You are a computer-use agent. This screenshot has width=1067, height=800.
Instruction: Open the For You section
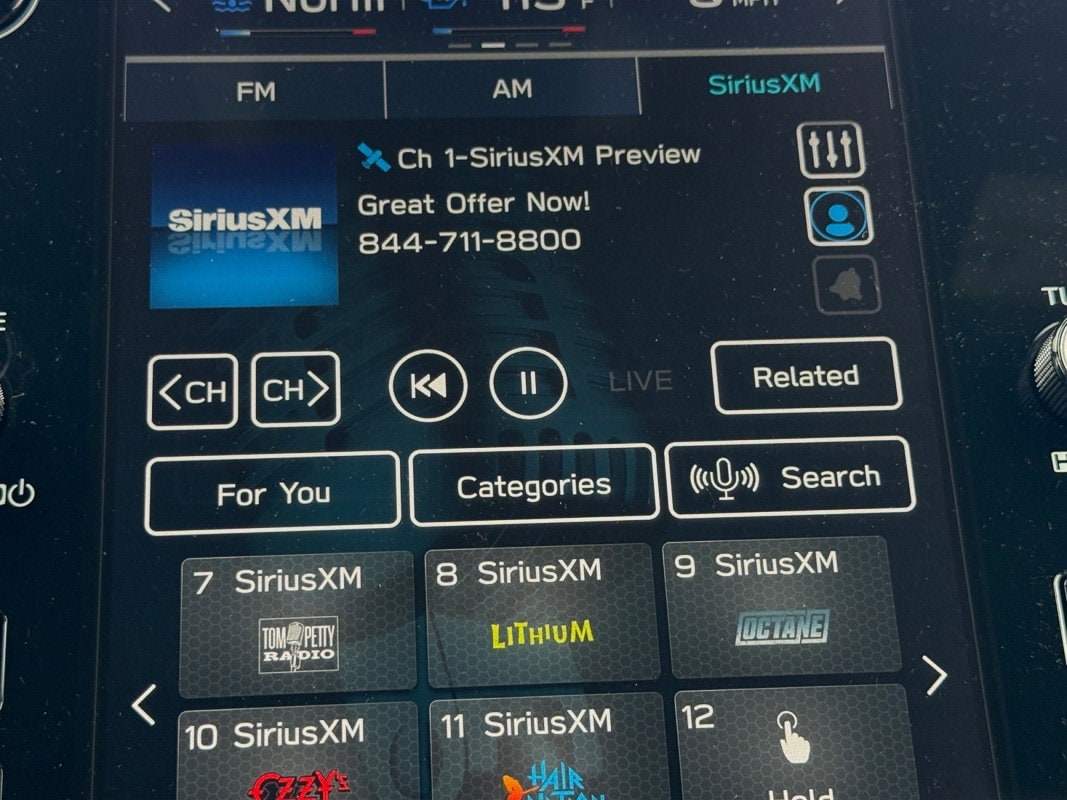coord(273,493)
